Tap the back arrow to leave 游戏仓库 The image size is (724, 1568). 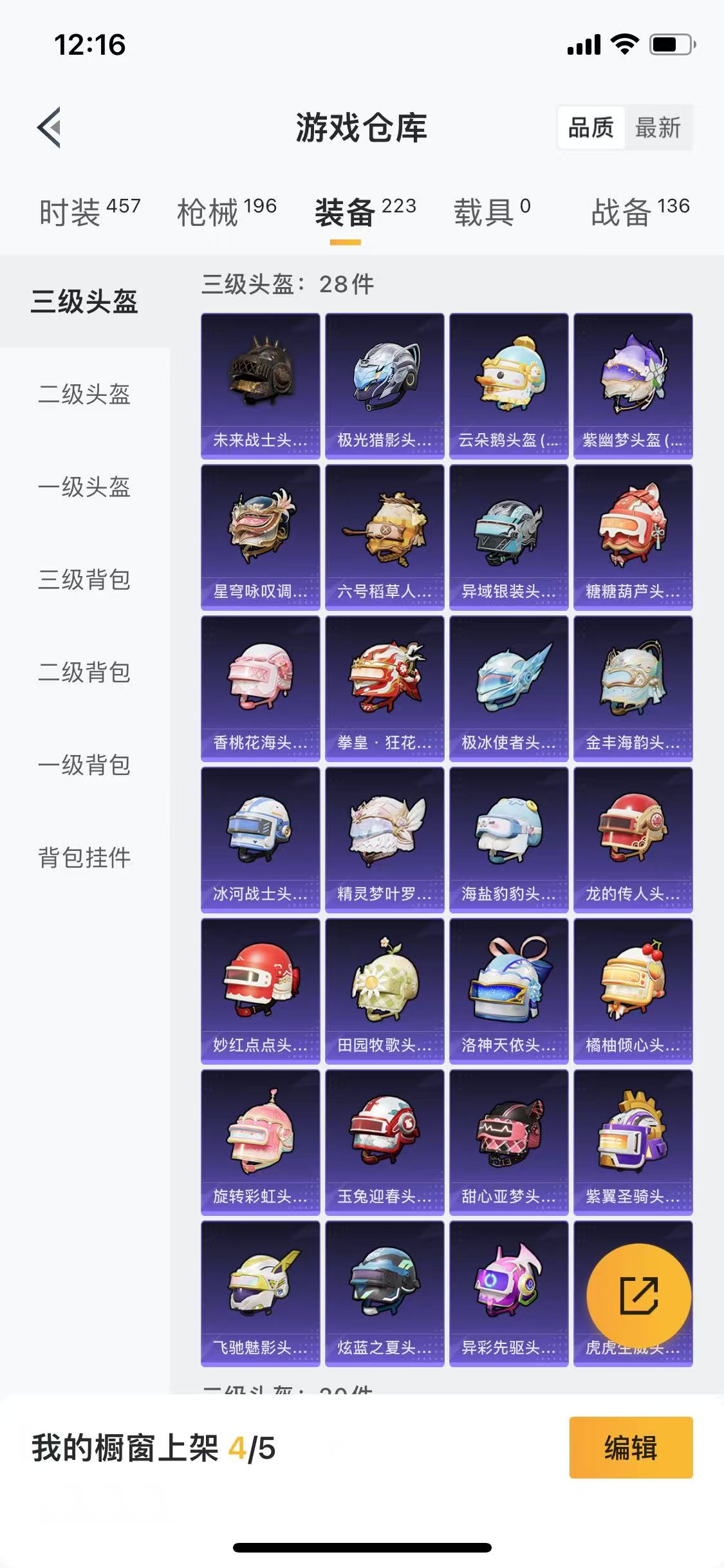(48, 127)
